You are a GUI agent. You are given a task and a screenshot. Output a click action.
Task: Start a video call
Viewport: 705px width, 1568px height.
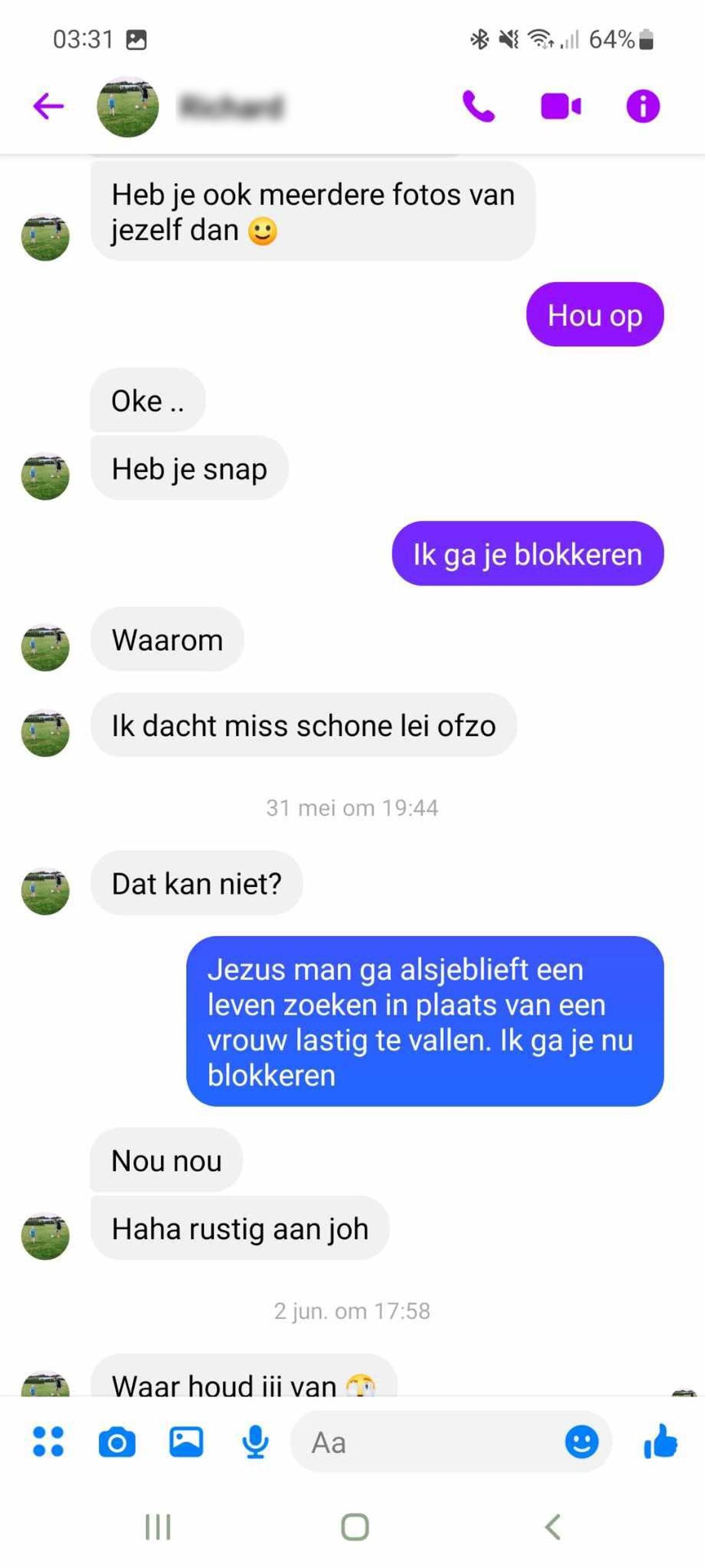(561, 106)
